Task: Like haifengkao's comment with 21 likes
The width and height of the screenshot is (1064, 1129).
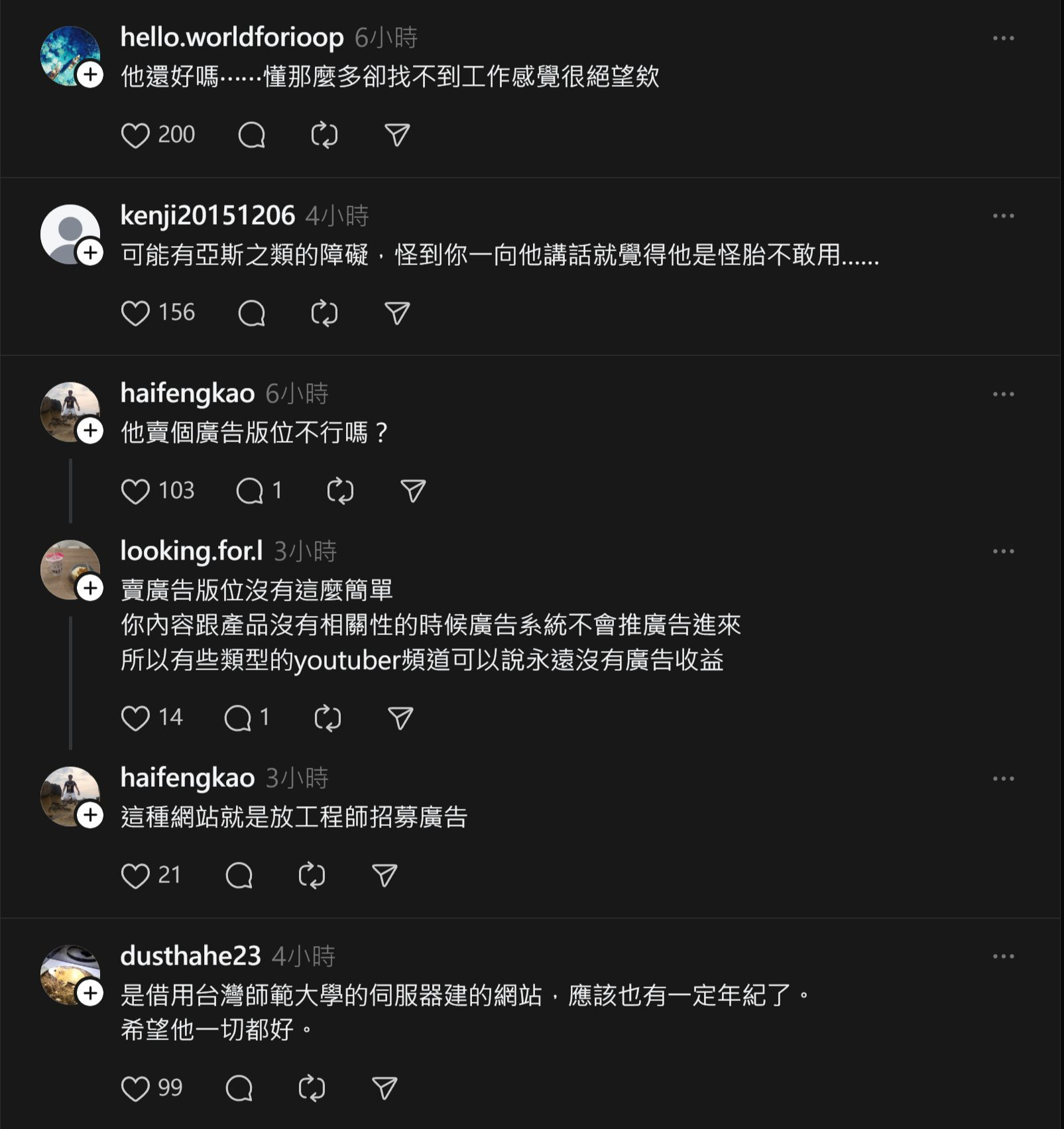Action: pyautogui.click(x=135, y=876)
